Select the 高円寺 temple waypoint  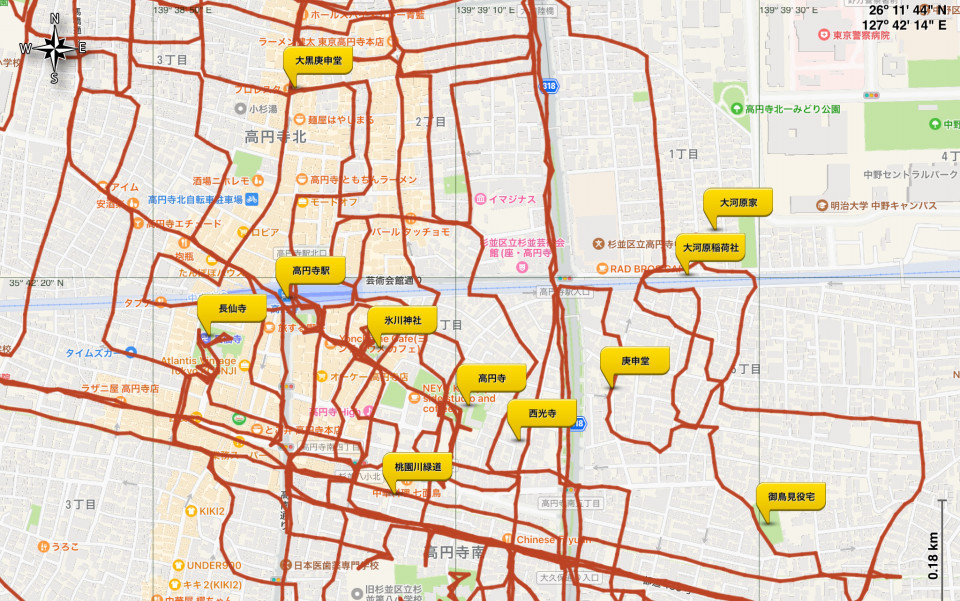(491, 379)
